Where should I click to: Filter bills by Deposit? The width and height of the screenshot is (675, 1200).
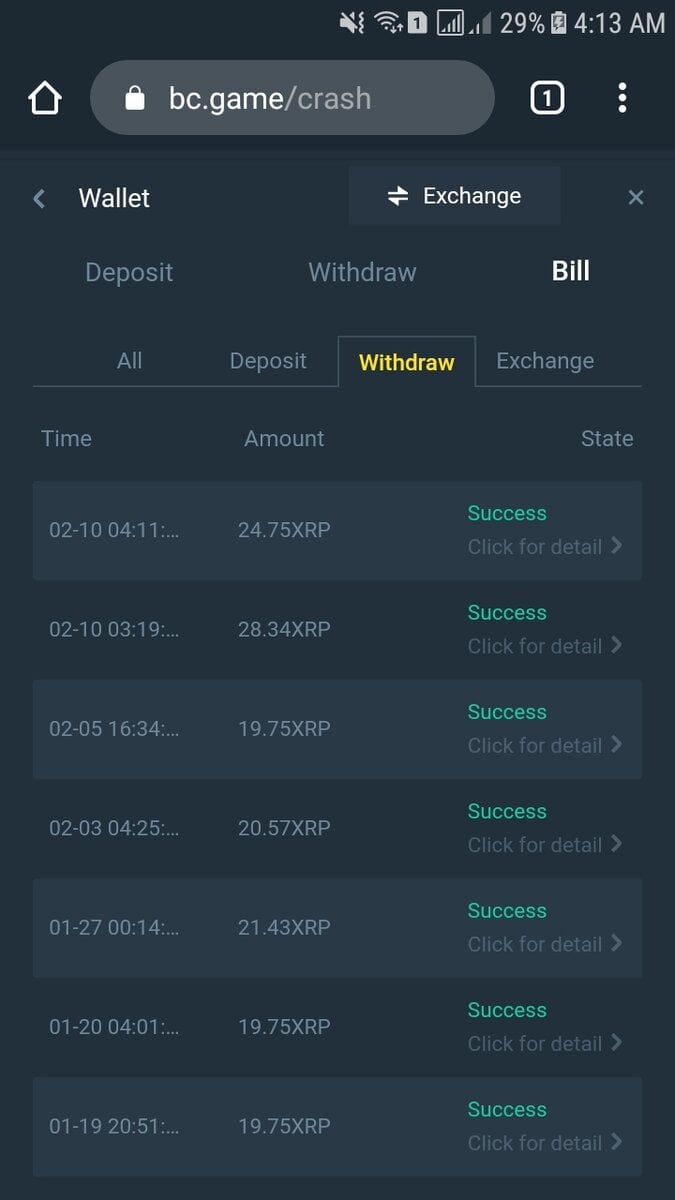(x=268, y=361)
